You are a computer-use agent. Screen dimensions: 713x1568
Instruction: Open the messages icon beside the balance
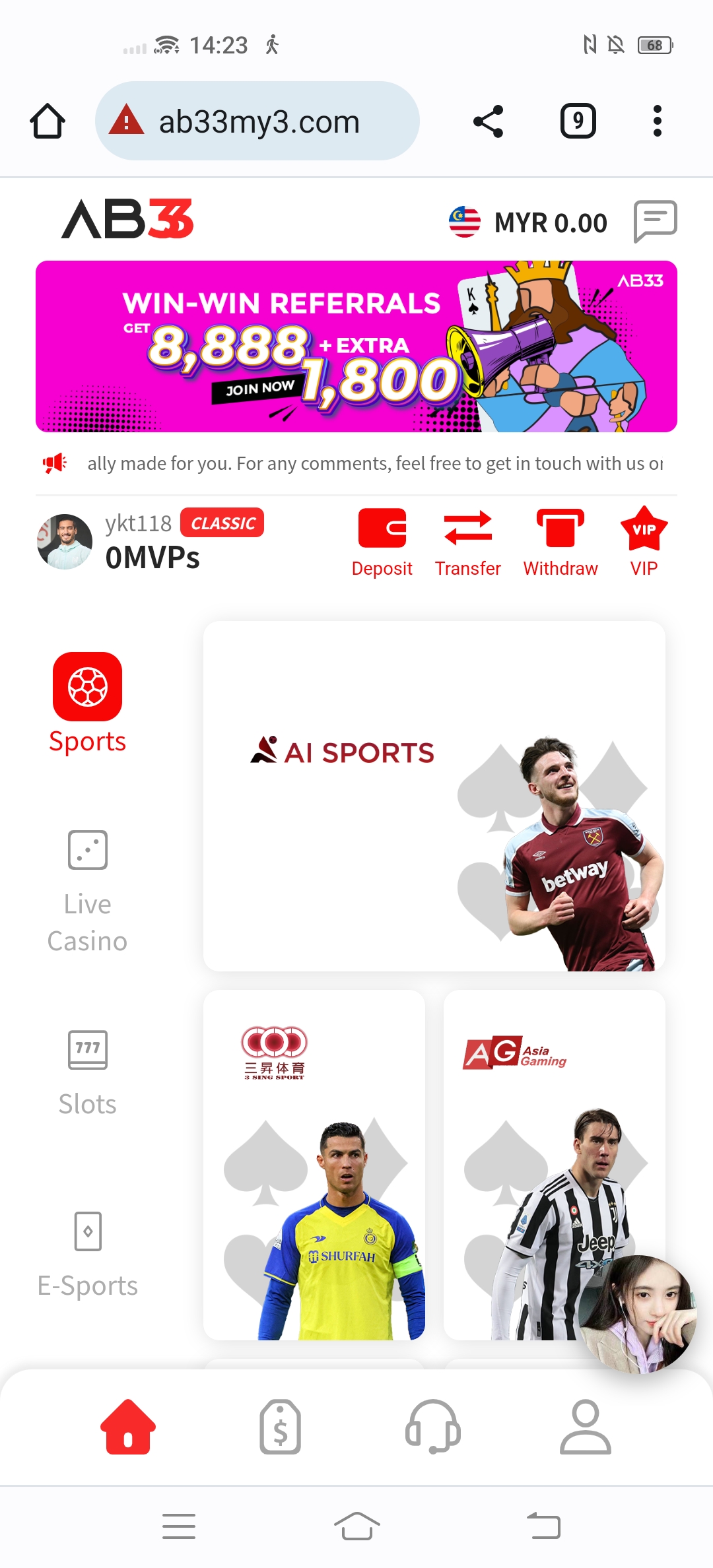click(x=655, y=221)
